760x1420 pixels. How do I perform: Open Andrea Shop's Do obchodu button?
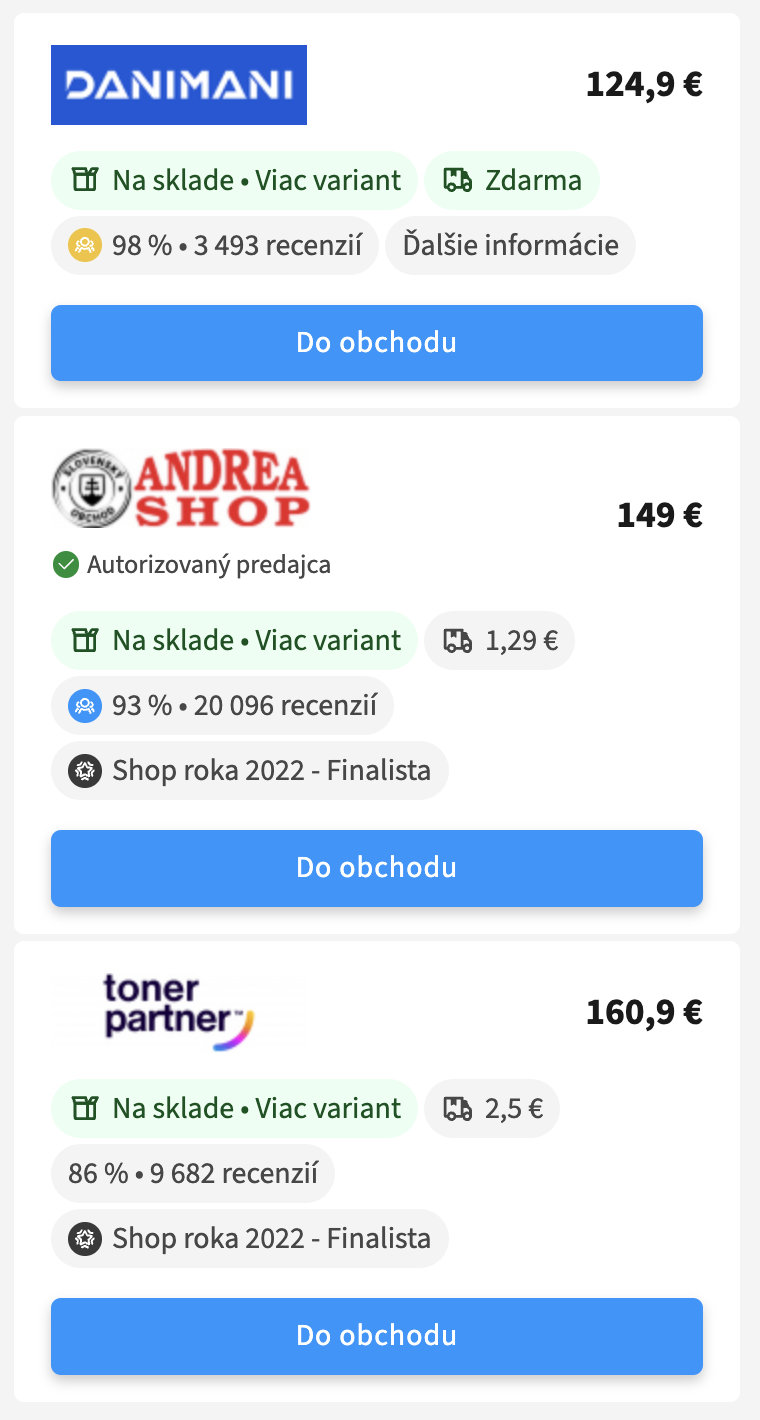[x=377, y=868]
